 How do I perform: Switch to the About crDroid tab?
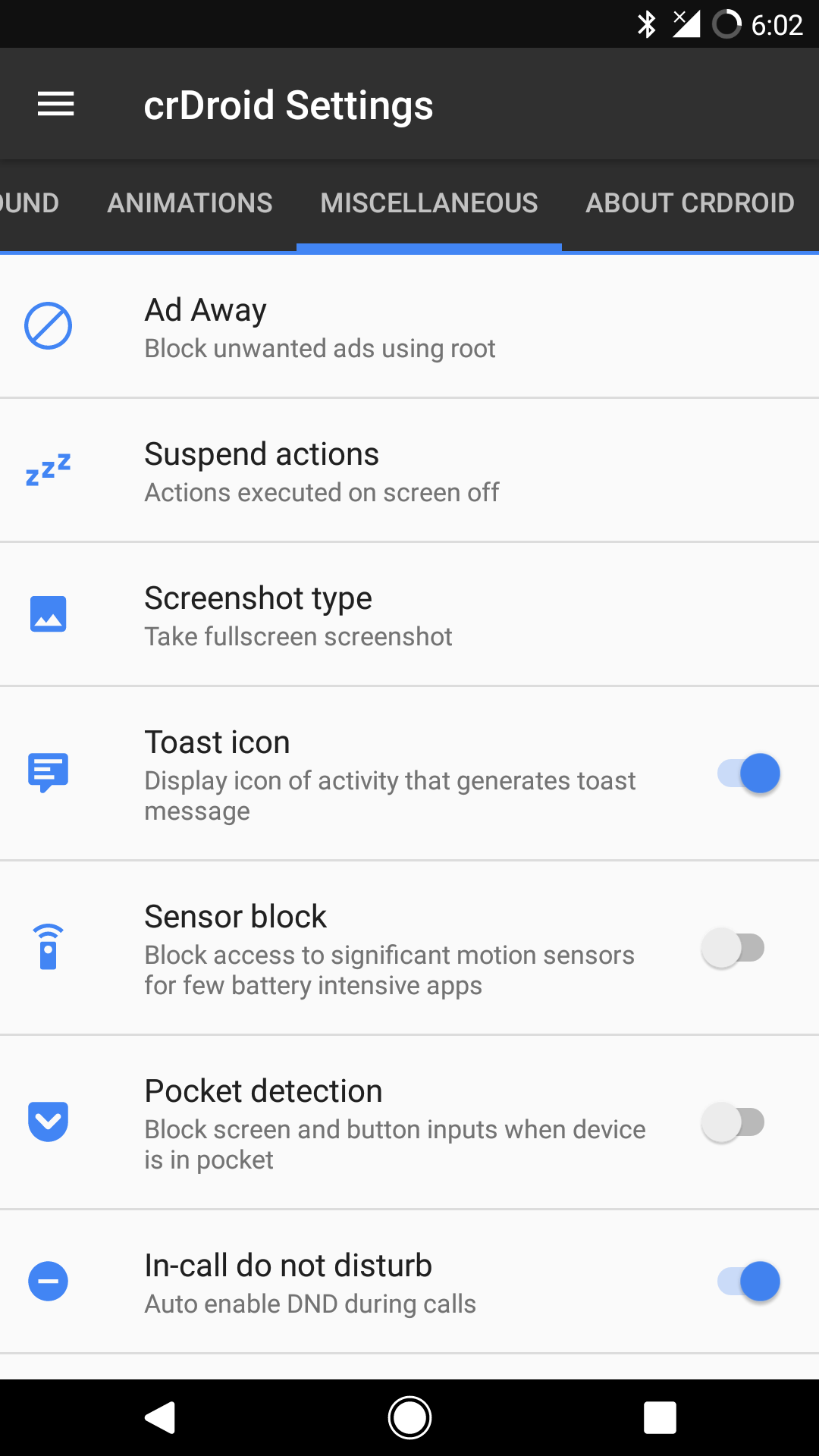(x=689, y=203)
